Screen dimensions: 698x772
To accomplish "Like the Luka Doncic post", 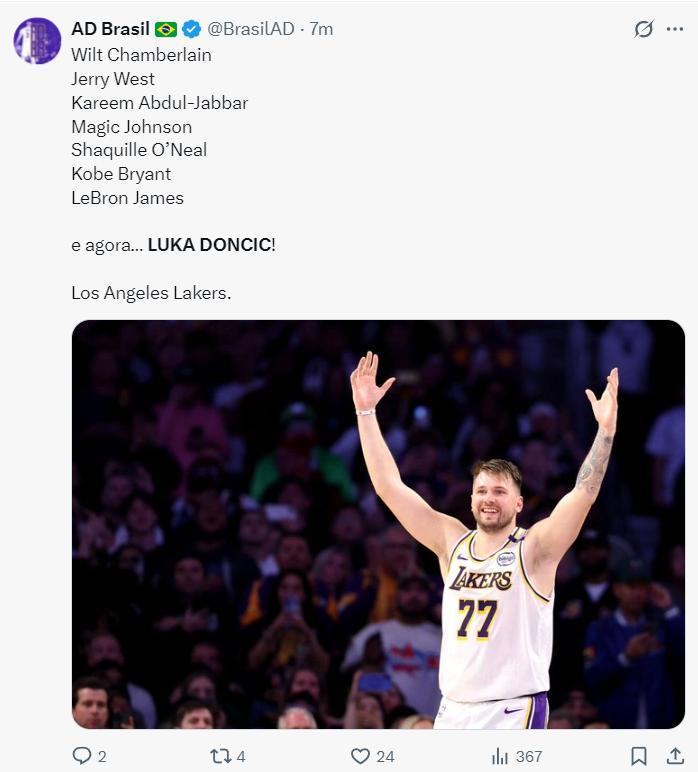I will tap(360, 756).
